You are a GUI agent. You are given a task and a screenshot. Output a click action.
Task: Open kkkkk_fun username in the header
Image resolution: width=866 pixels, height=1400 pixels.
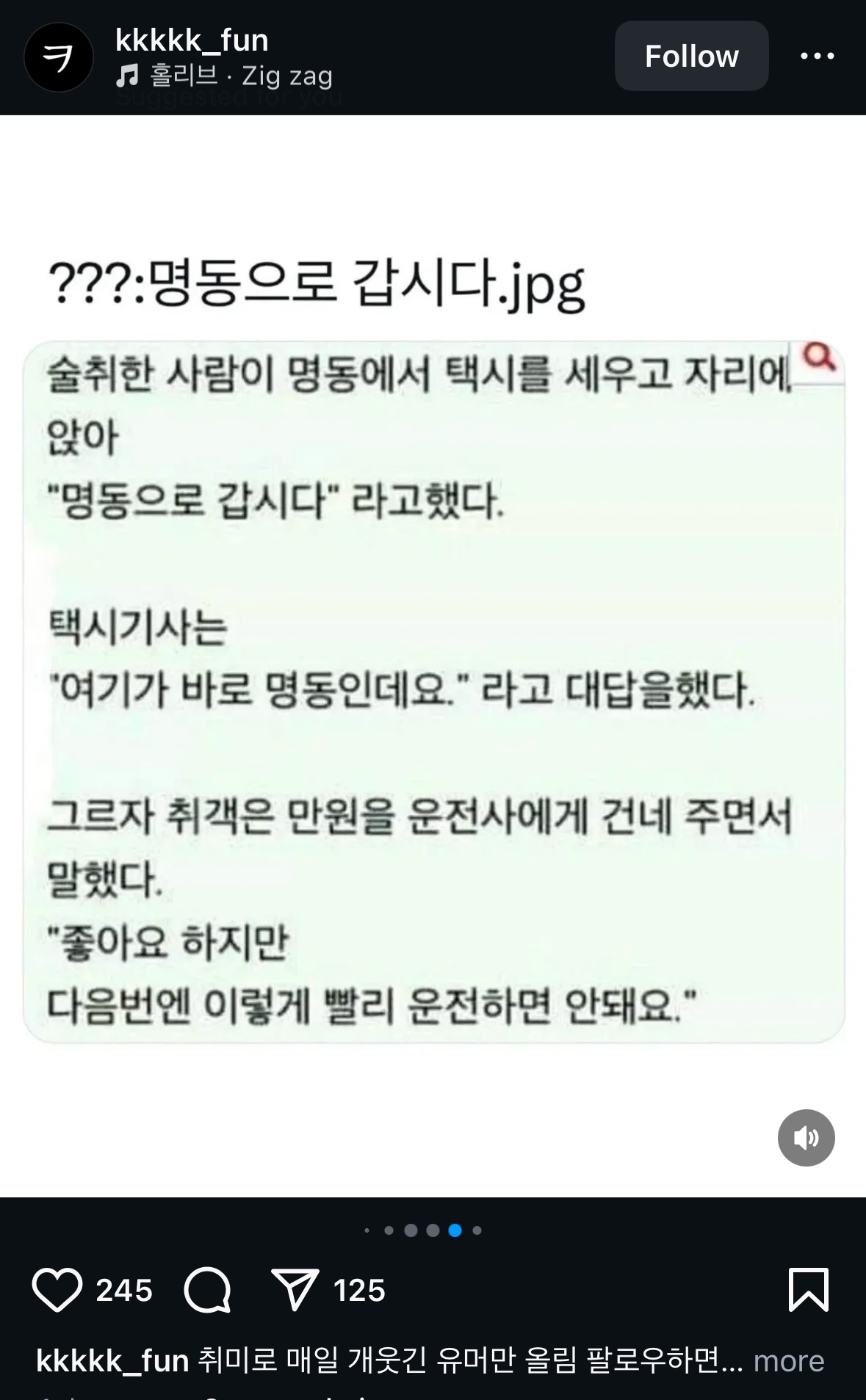coord(192,40)
